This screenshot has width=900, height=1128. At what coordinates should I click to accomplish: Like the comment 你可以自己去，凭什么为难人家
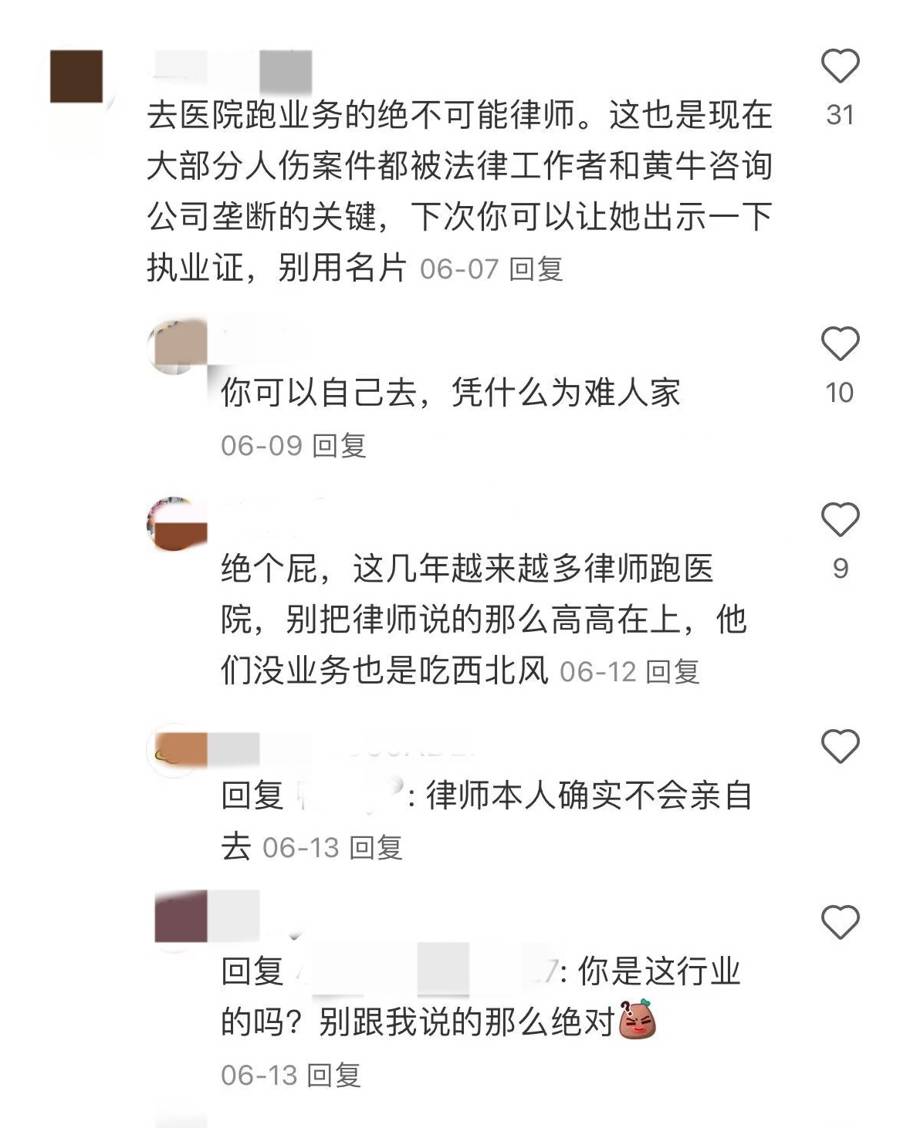click(x=839, y=344)
